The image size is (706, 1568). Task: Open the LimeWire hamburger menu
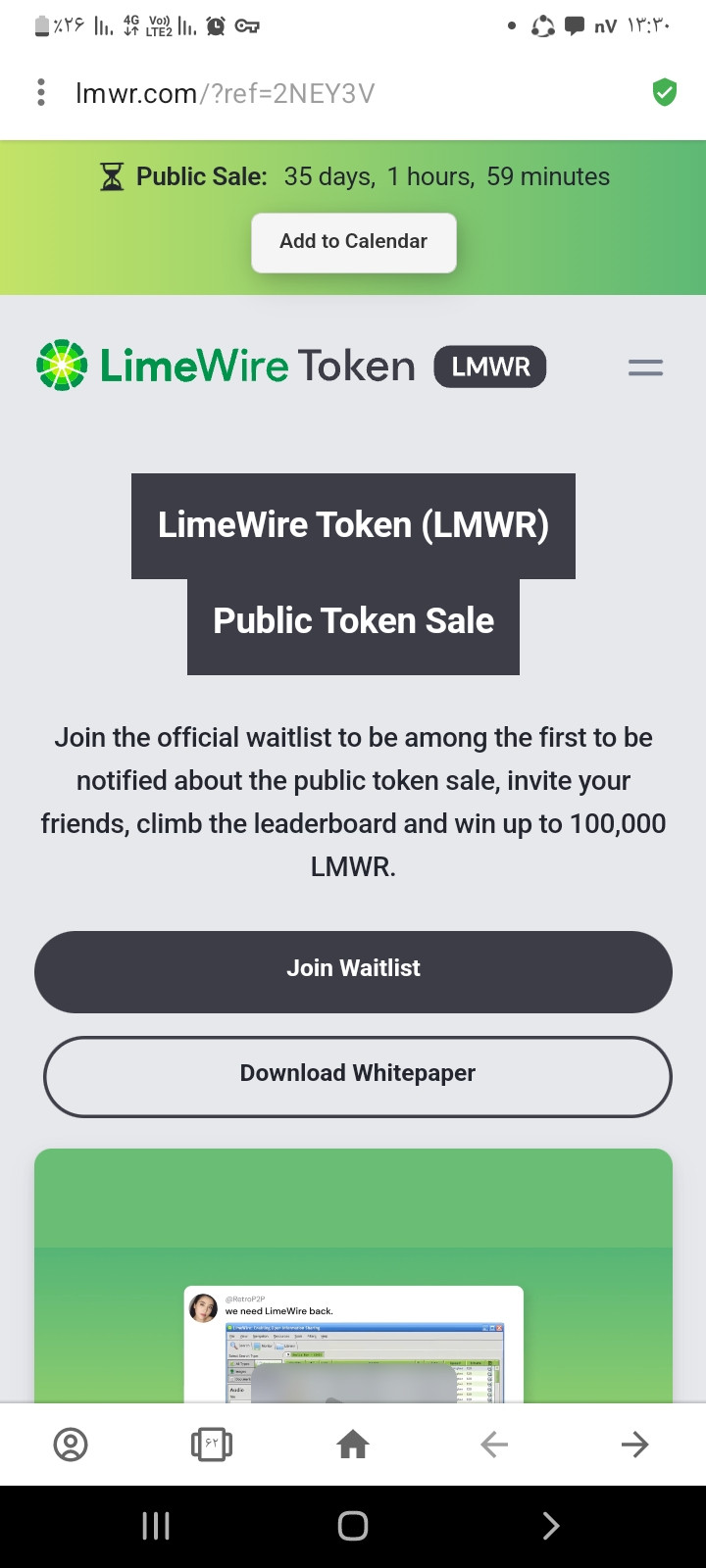645,367
